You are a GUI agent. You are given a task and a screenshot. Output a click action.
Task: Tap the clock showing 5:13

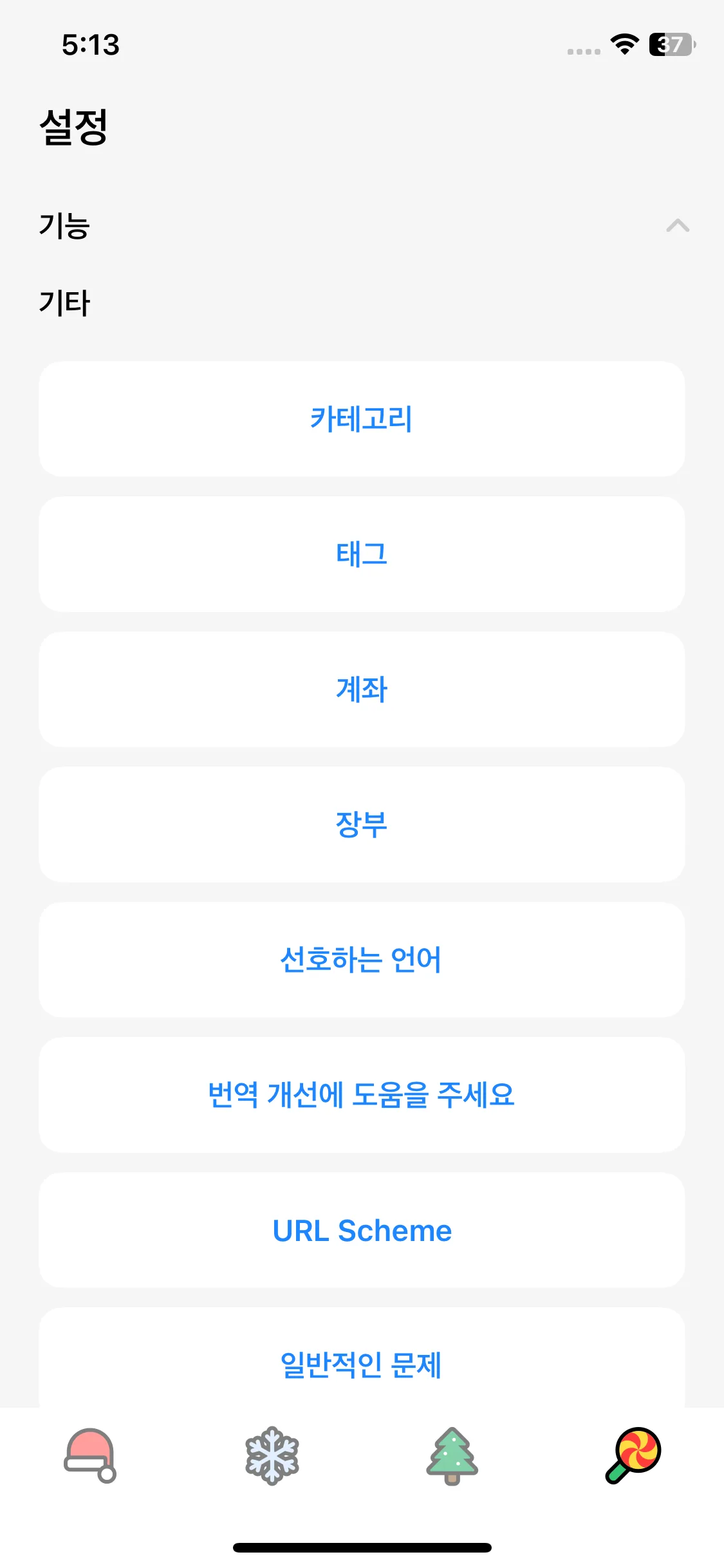[91, 44]
